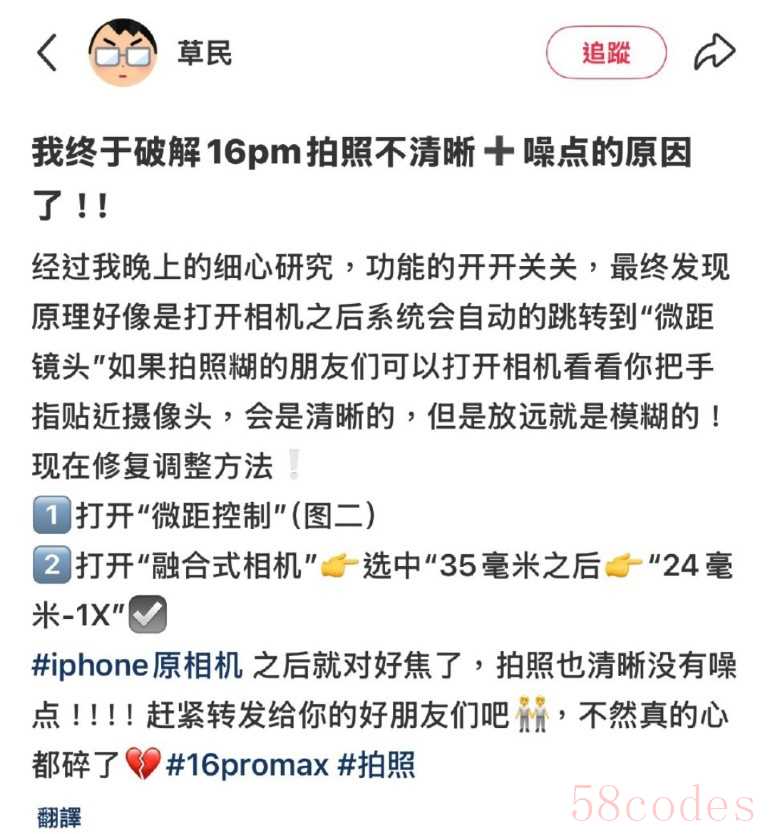Follow 草民 with the 追蹤 button
770x834 pixels.
(606, 52)
